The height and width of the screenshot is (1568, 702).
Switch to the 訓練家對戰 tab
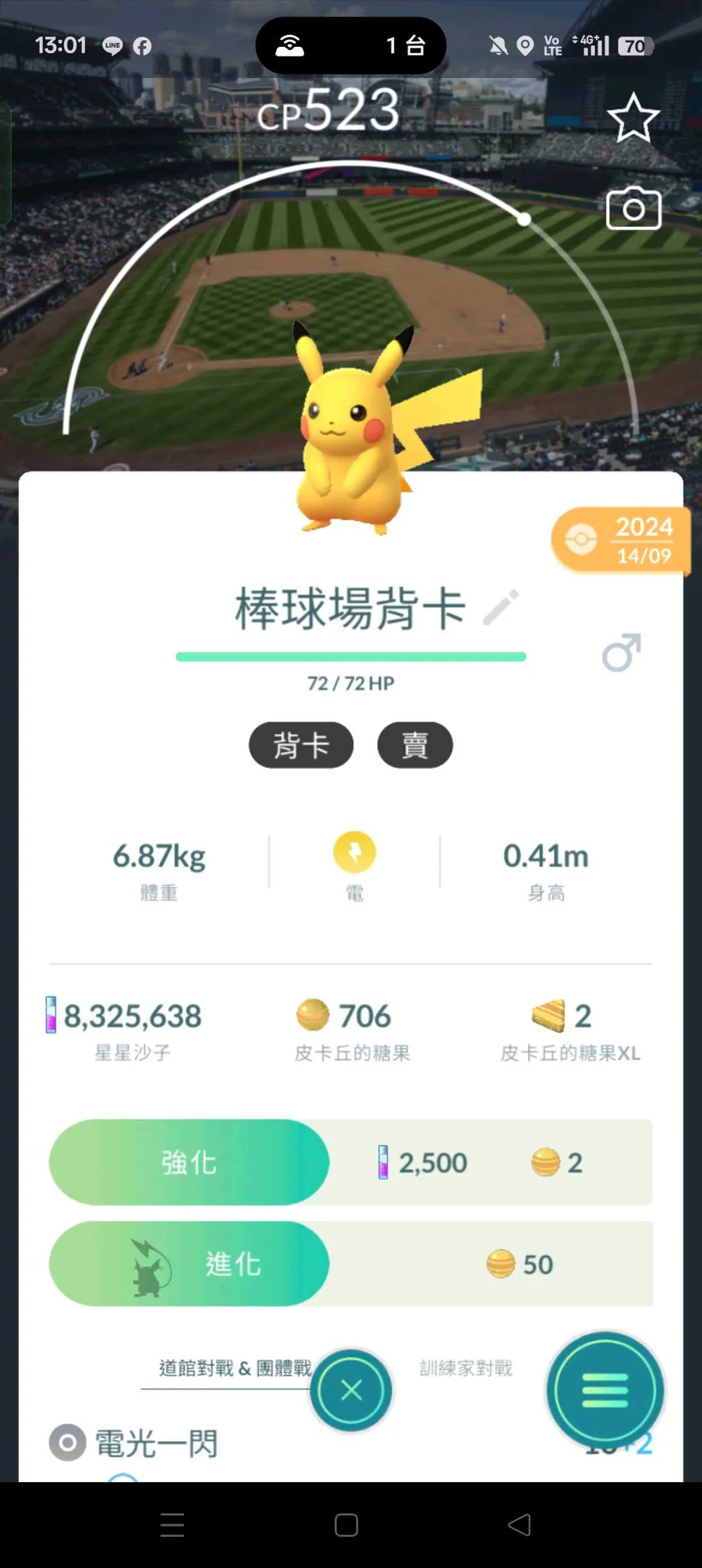466,1368
